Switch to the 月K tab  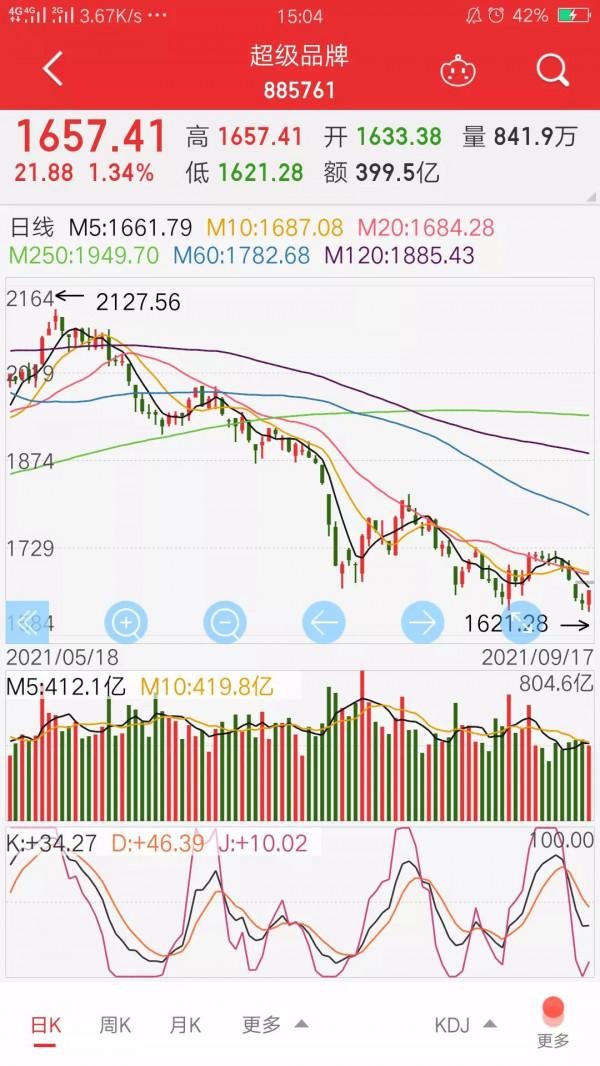tap(185, 1025)
